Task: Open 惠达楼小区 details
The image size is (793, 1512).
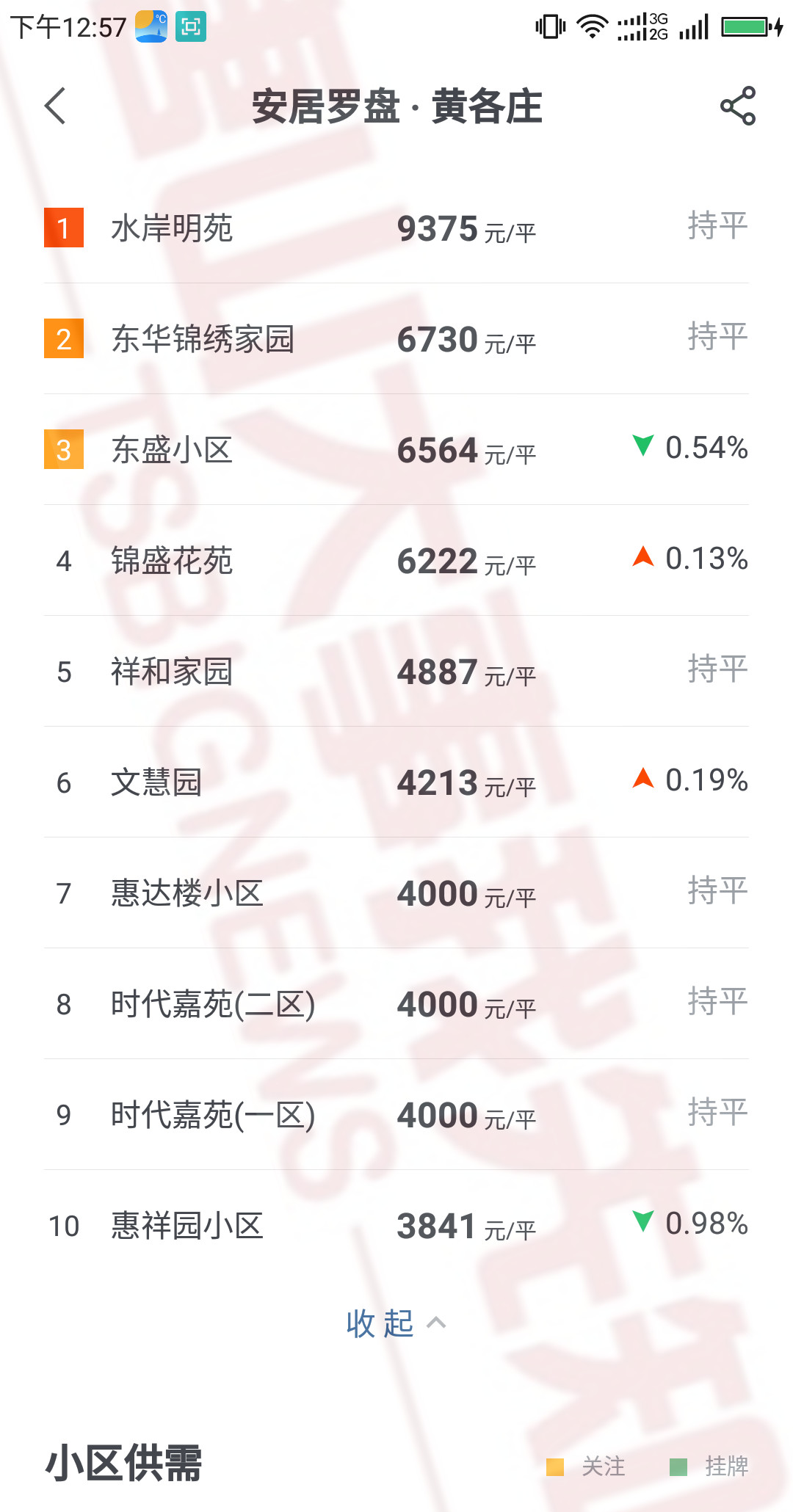Action: click(187, 893)
